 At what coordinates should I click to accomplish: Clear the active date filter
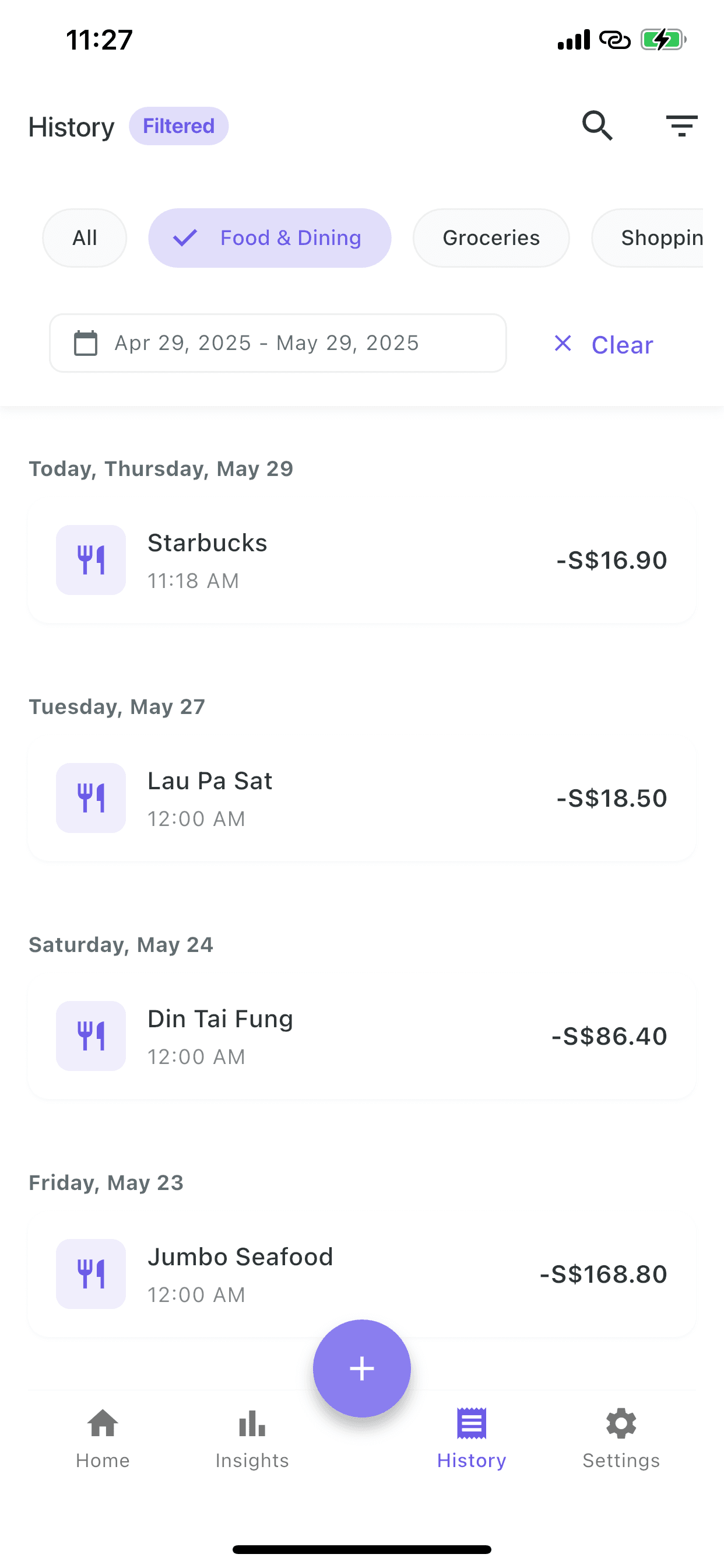pyautogui.click(x=622, y=345)
